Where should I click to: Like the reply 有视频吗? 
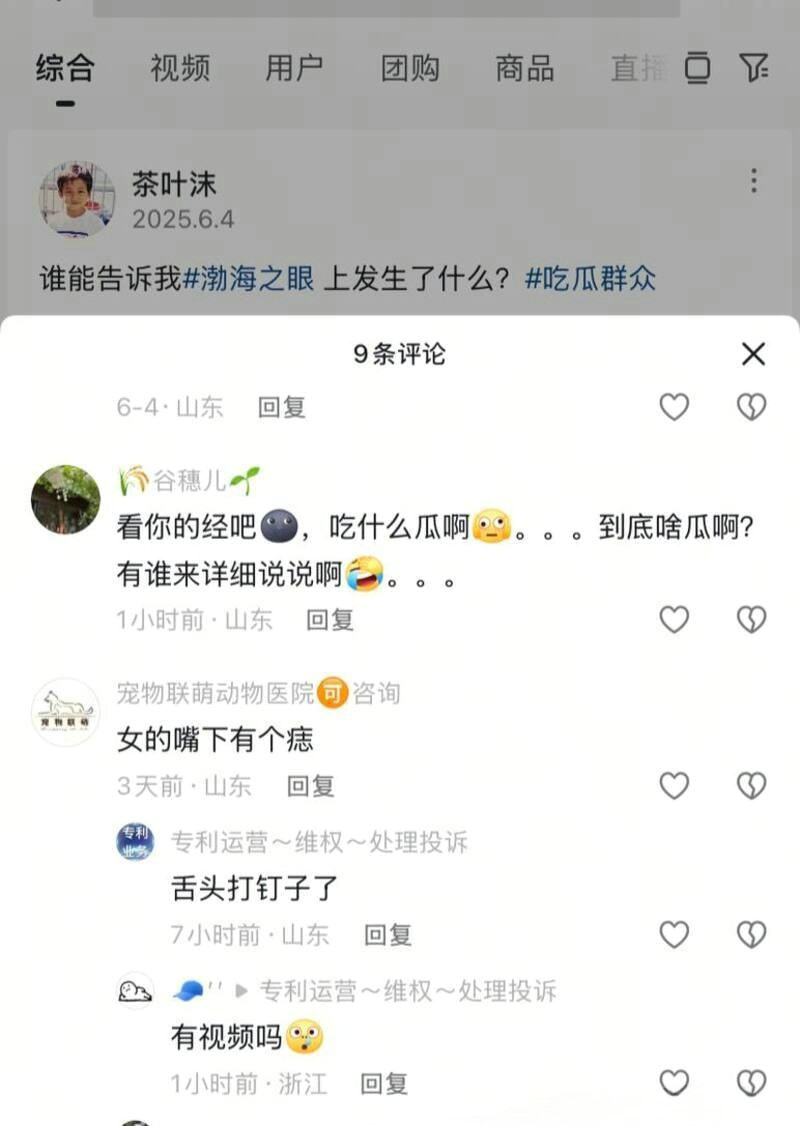coord(674,1083)
